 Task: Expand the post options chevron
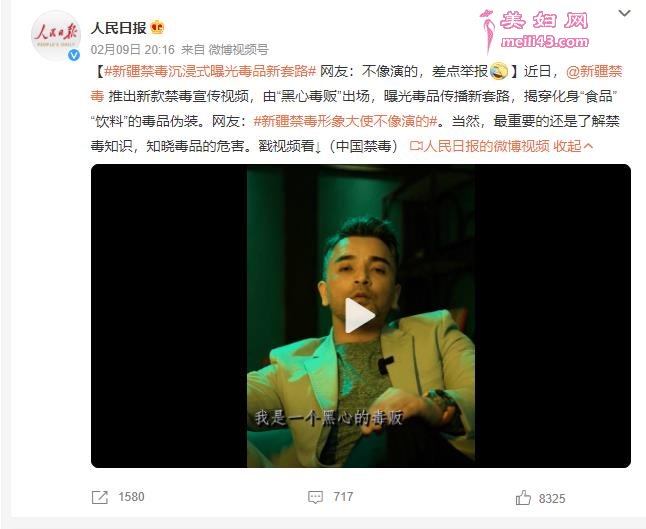625,12
